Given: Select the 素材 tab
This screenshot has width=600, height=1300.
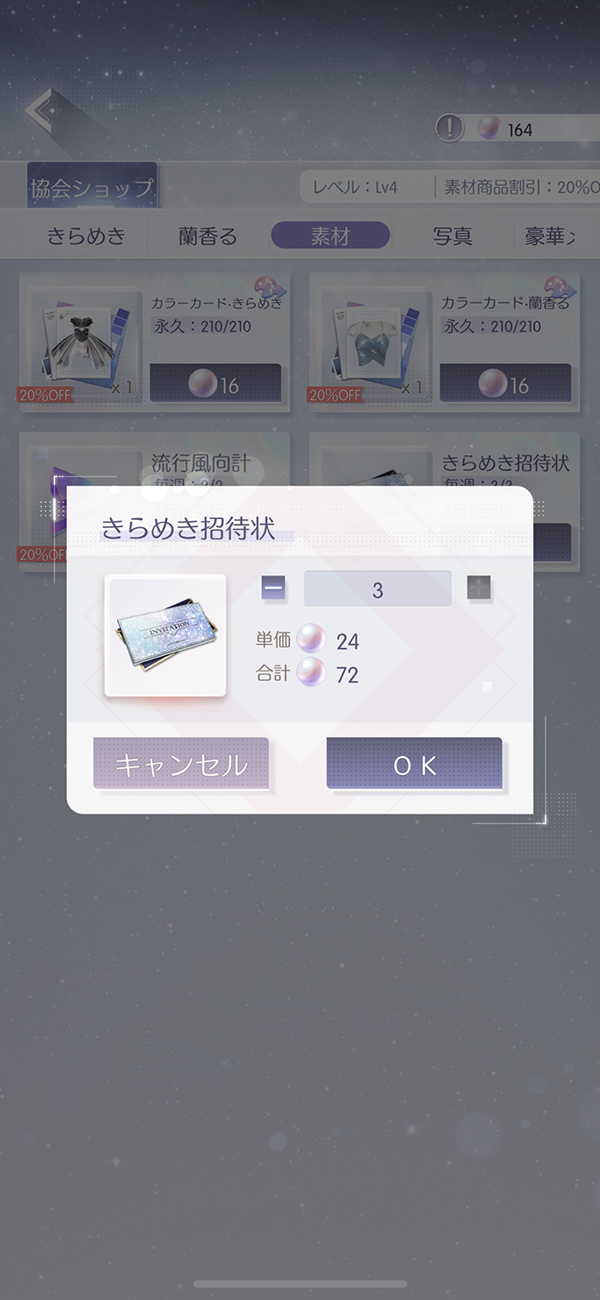Looking at the screenshot, I should click(x=330, y=236).
